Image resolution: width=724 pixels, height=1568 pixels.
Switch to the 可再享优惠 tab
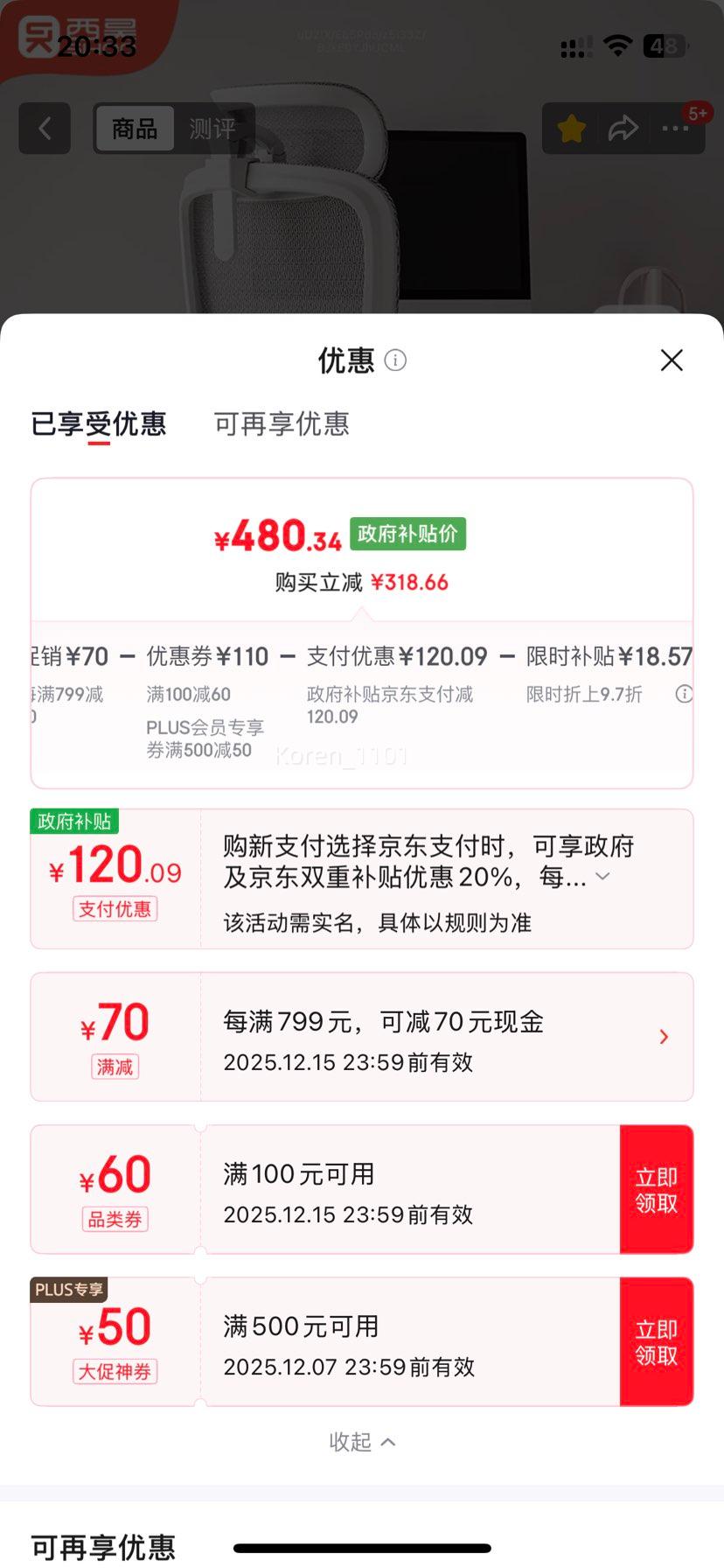coord(281,423)
